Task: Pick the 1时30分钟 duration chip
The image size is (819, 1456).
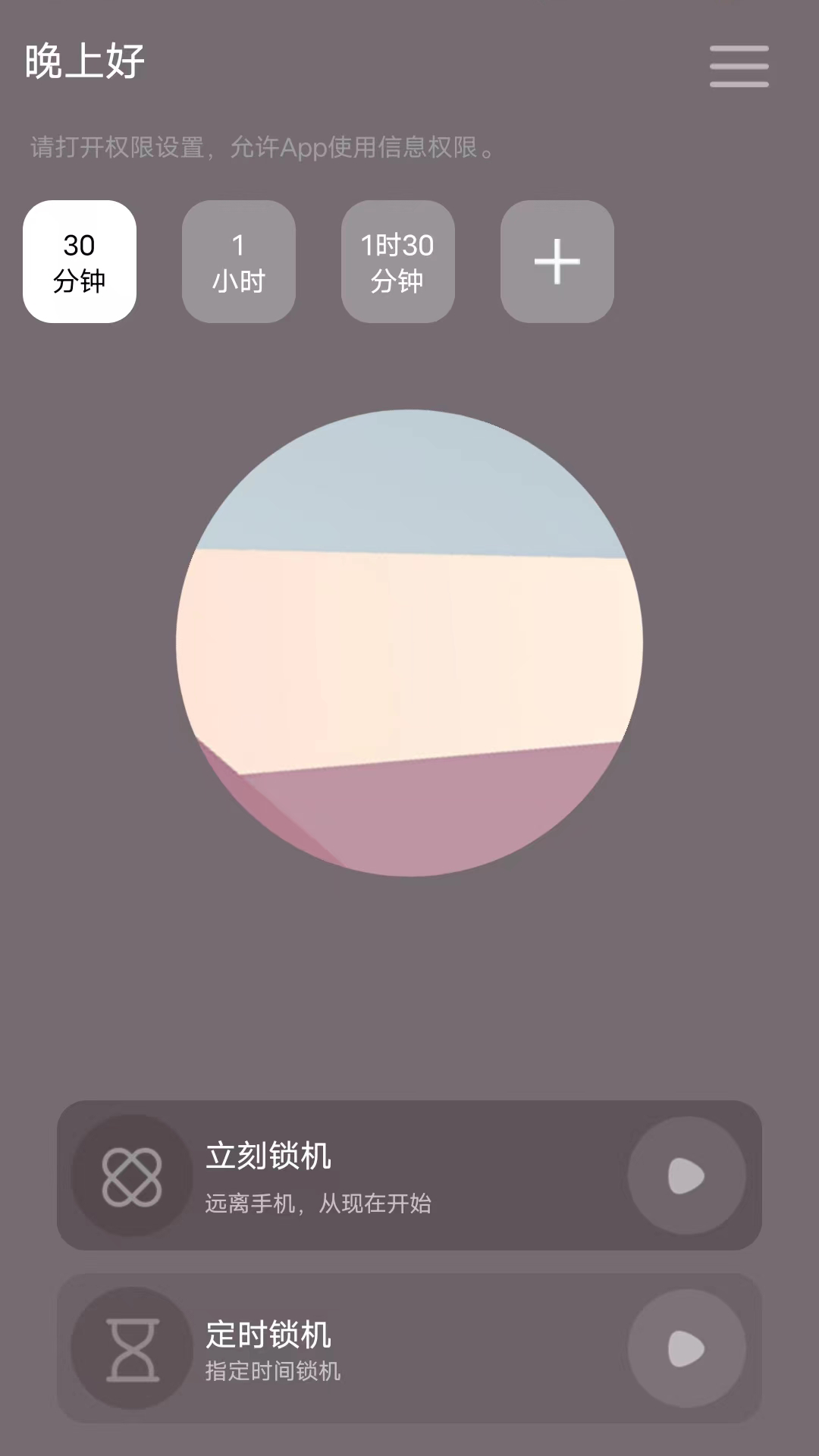Action: coord(398,262)
